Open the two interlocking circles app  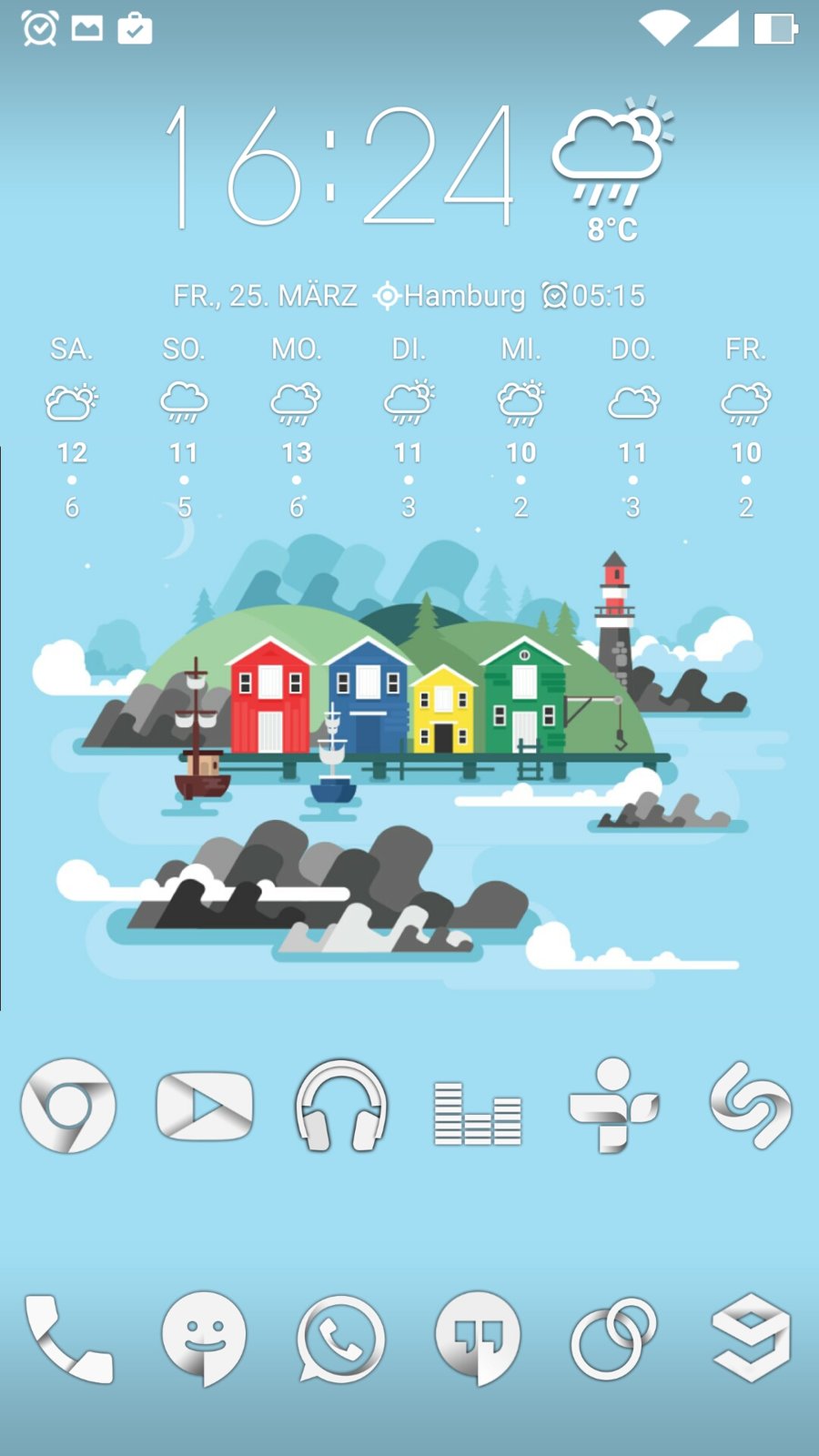click(x=613, y=1340)
